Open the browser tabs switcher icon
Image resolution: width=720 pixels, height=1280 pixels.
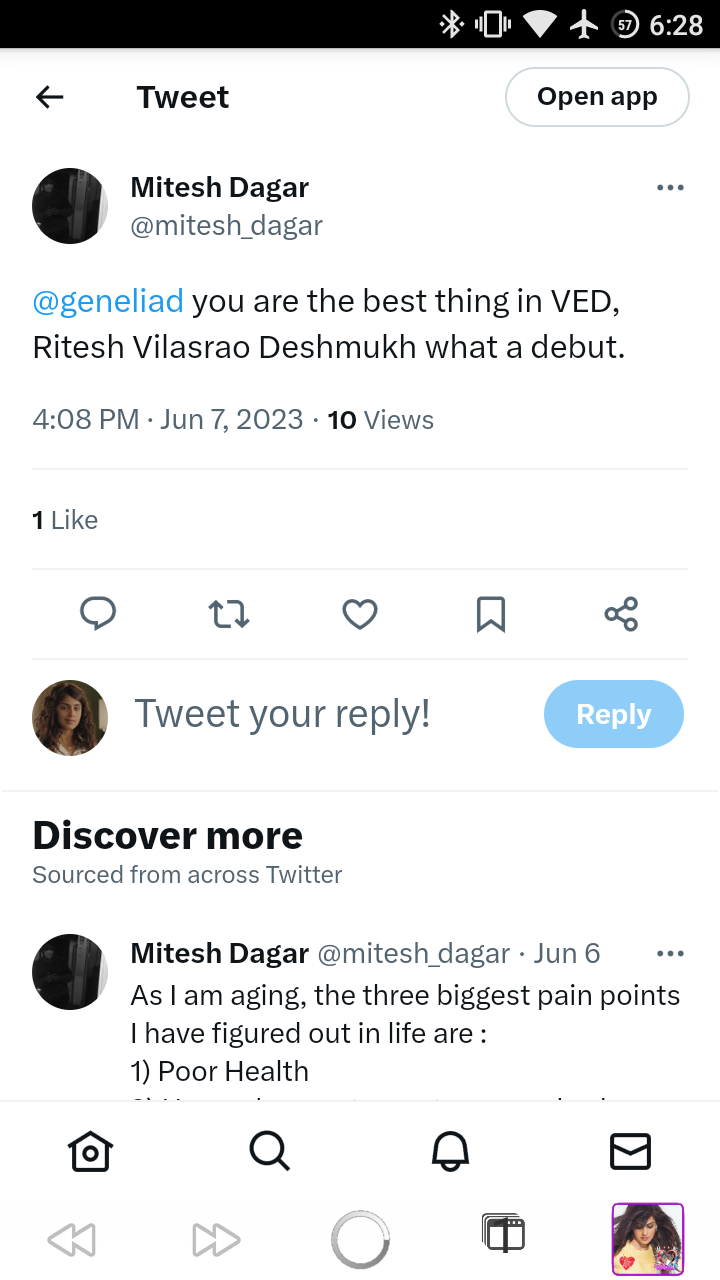(503, 1234)
